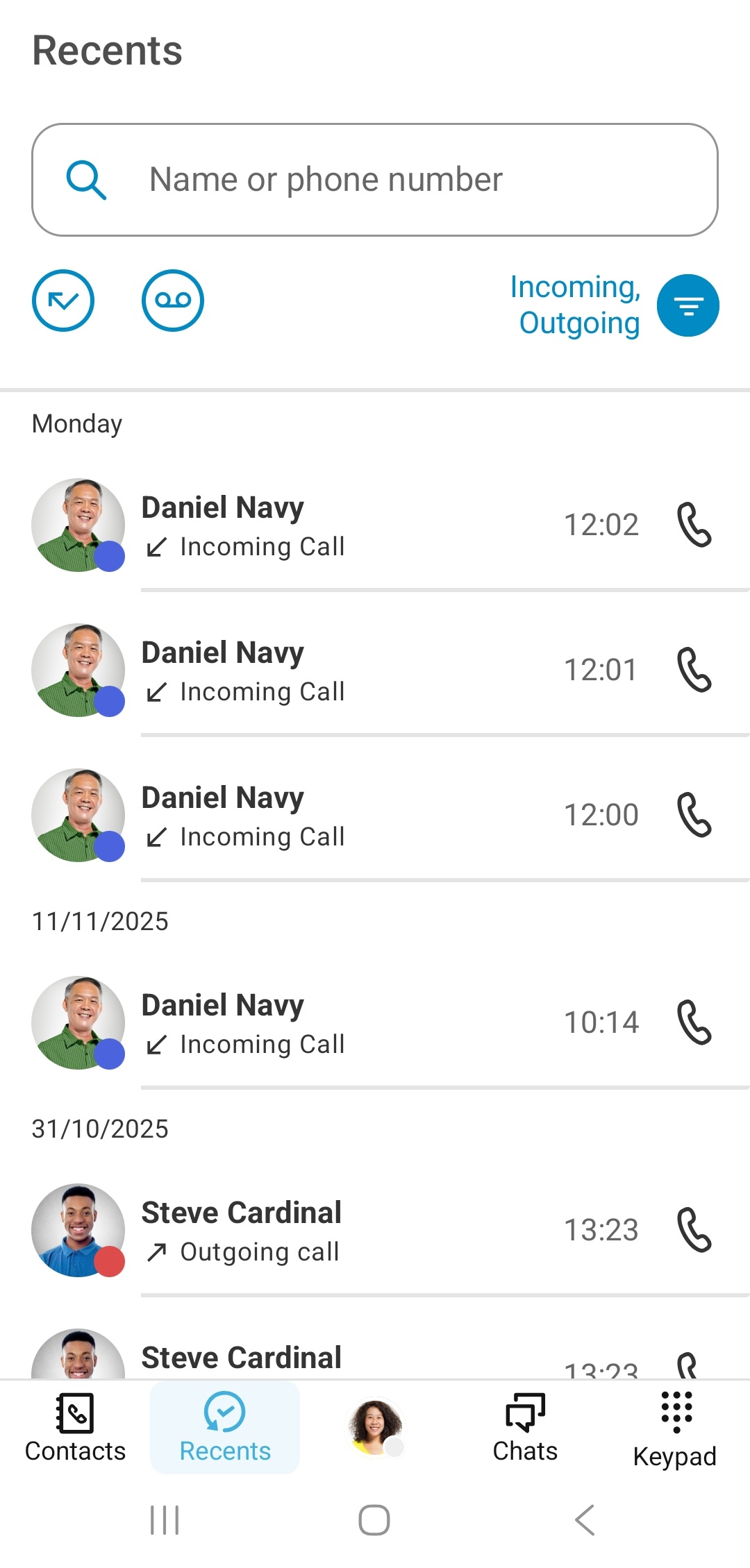
Task: Call Daniel Navy from the 12:00 entry
Action: 694,816
